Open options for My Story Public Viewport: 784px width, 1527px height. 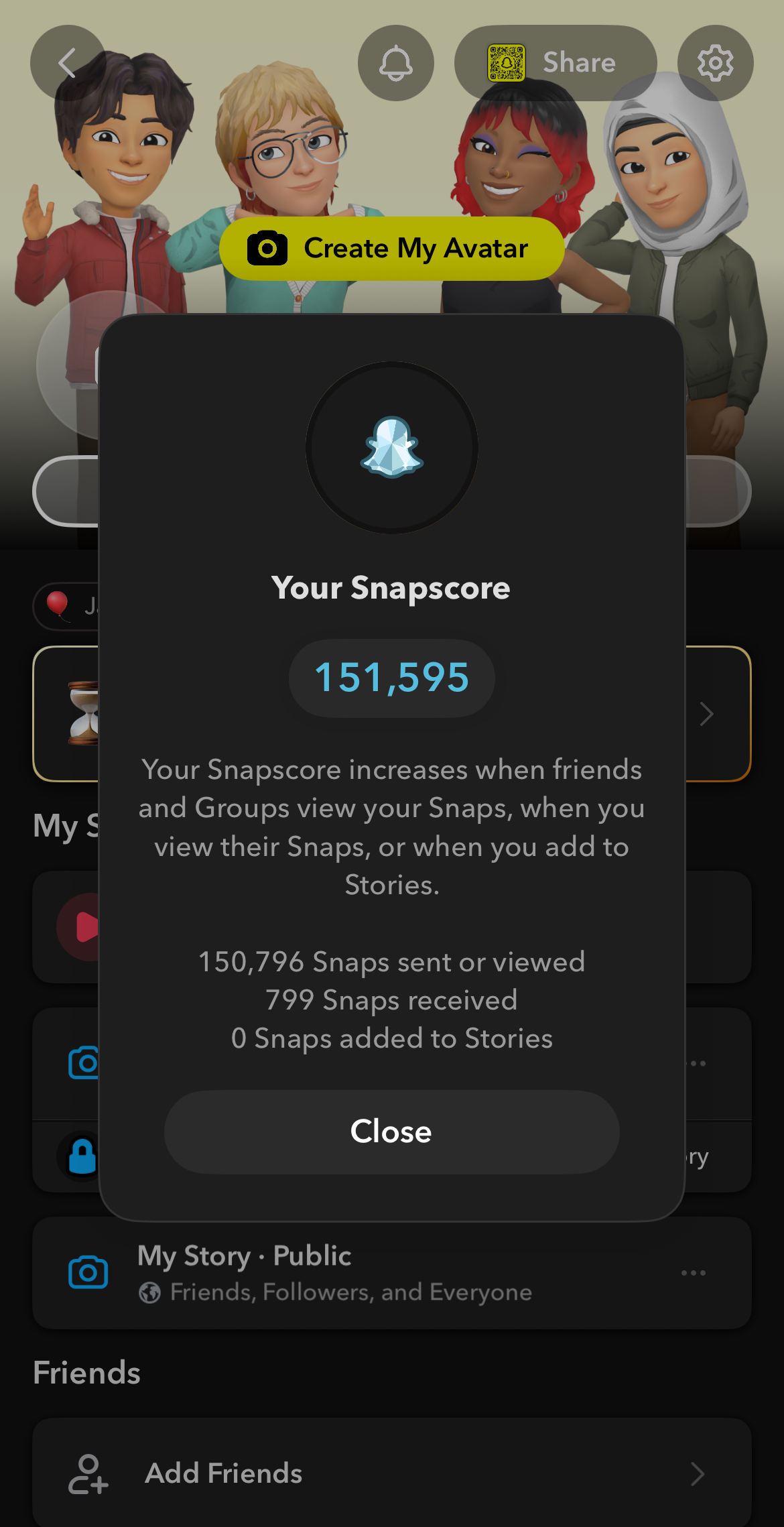tap(693, 1272)
